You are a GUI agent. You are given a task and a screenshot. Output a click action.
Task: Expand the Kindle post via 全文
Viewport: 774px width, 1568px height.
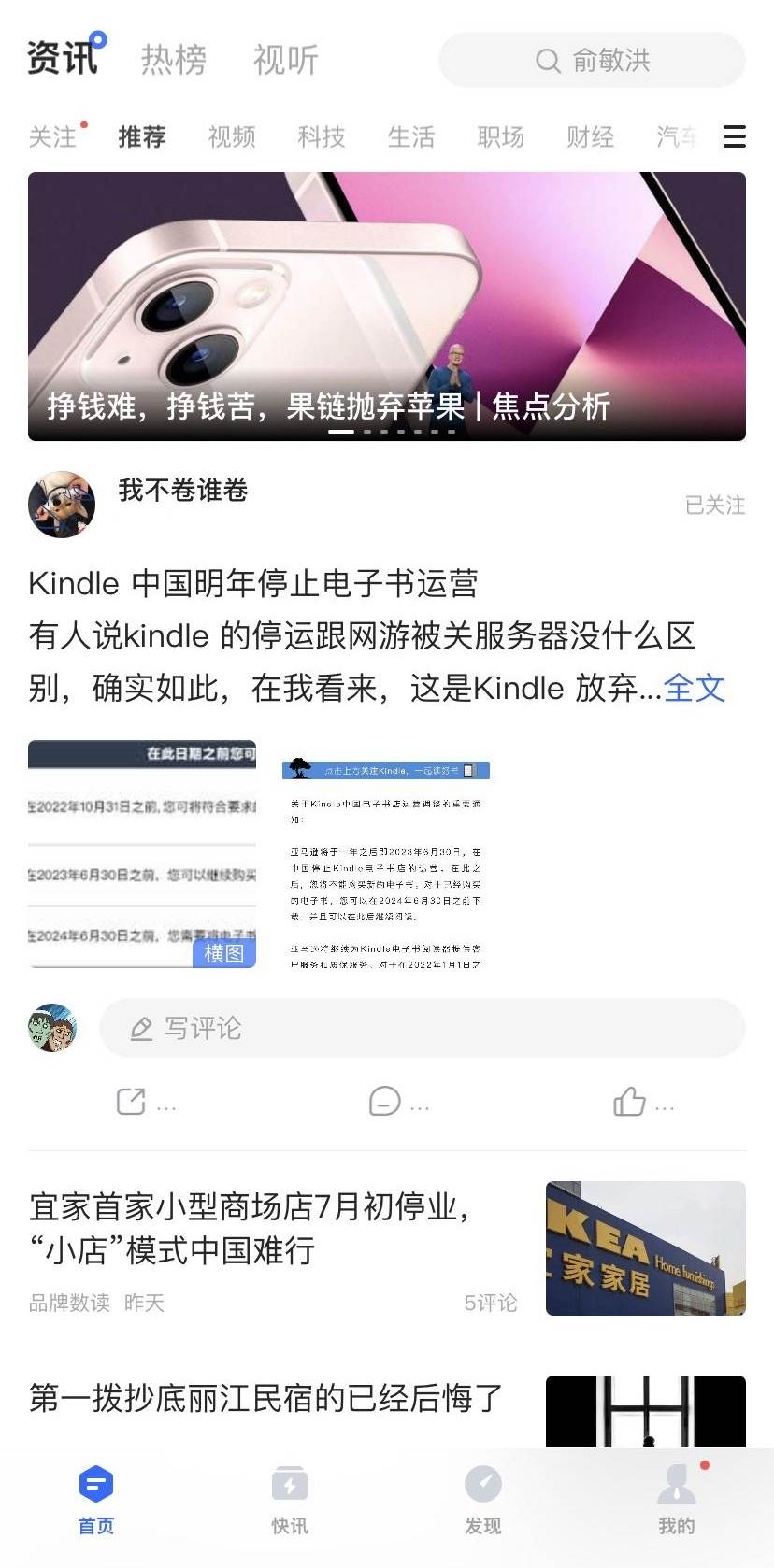pyautogui.click(x=694, y=689)
